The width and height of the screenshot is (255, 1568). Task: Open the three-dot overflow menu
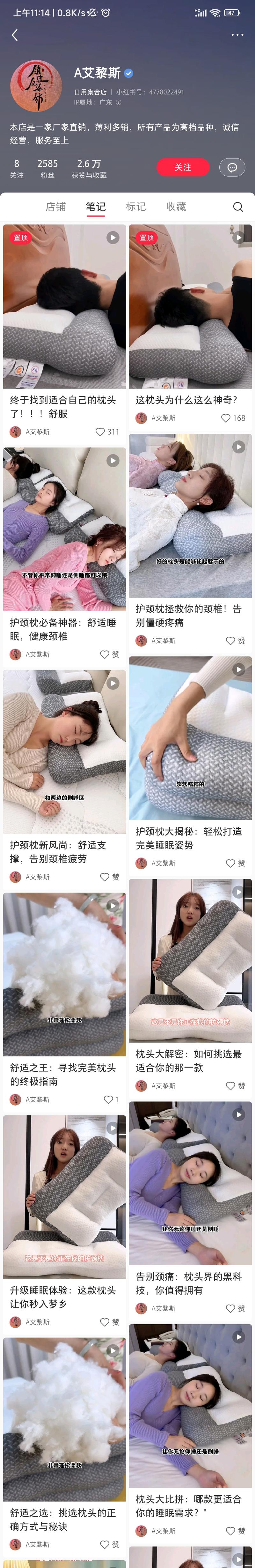click(237, 35)
